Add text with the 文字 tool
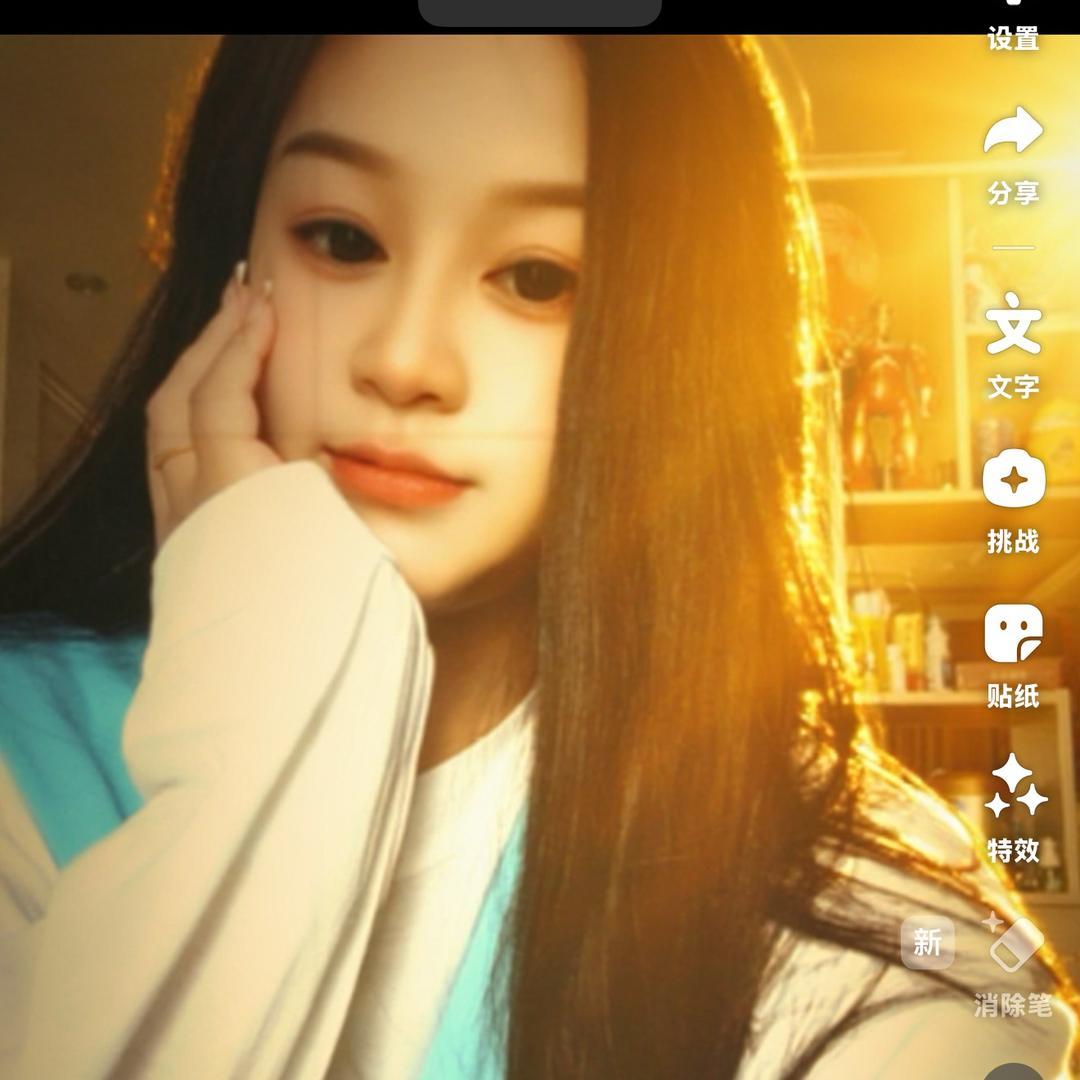The height and width of the screenshot is (1080, 1080). pos(1012,346)
